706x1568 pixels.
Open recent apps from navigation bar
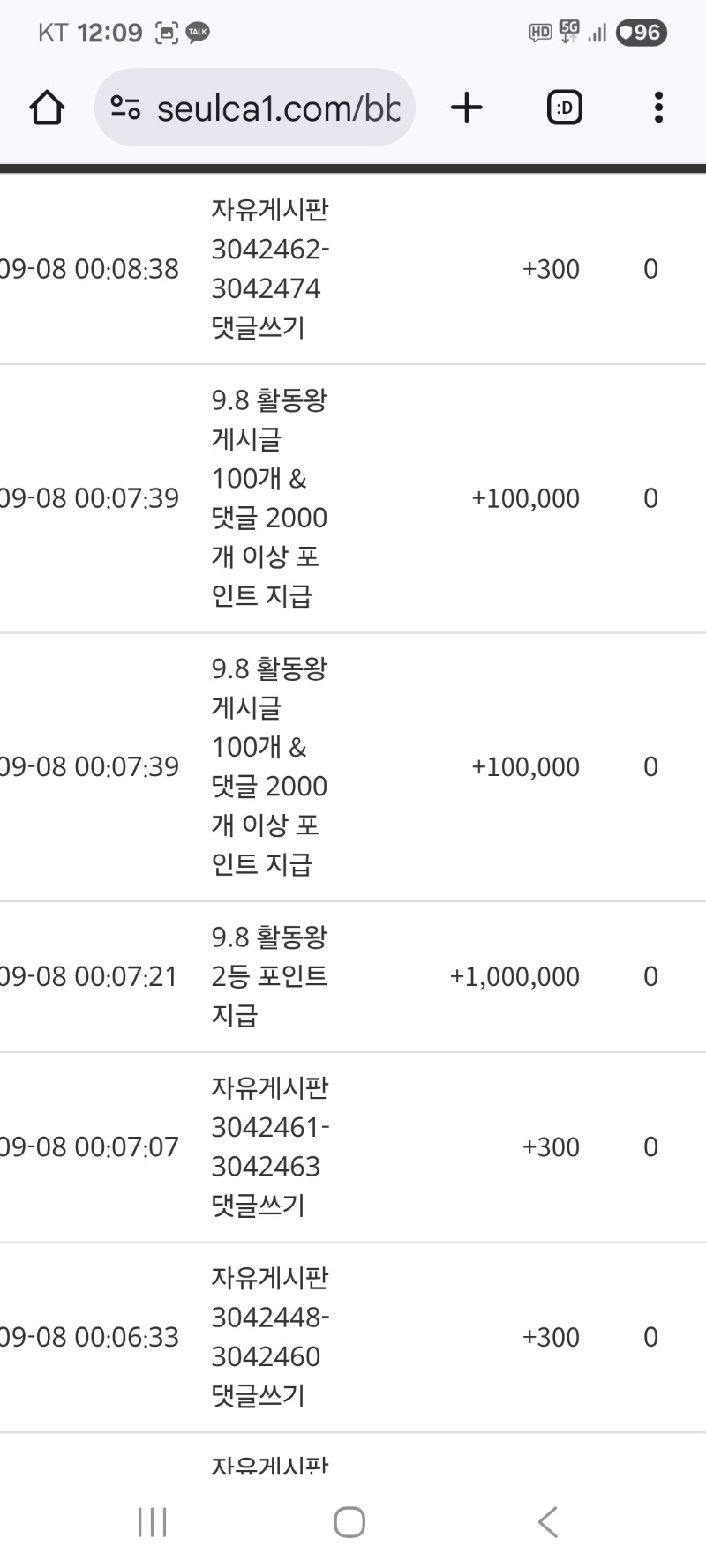(x=153, y=1522)
